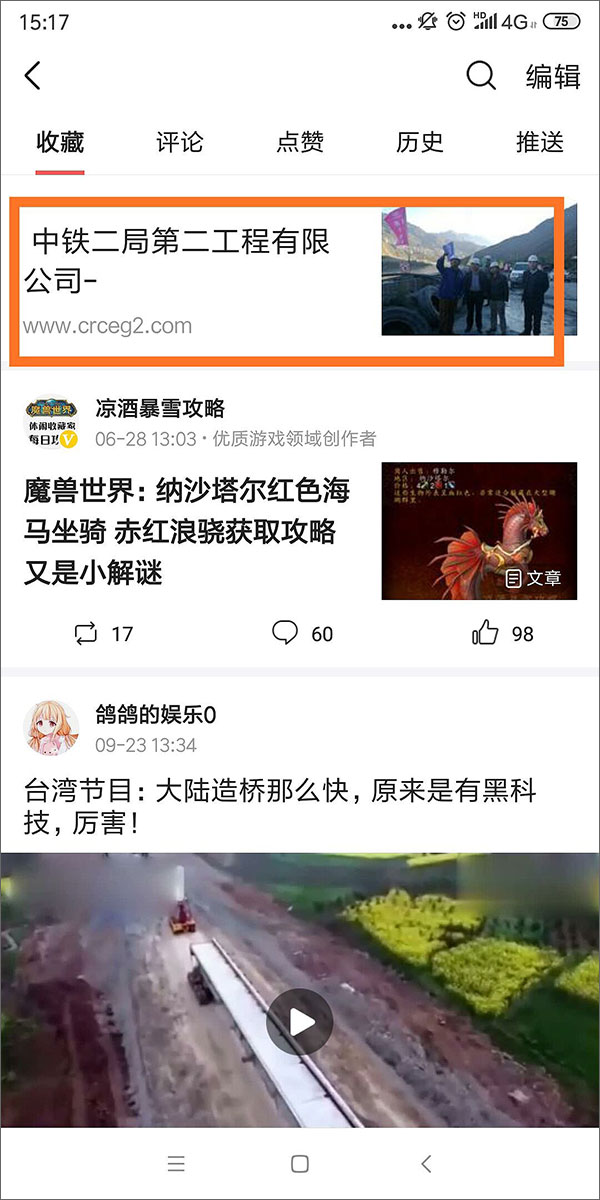Open the 魔兽世界 红色海马坐骑 article
Image resolution: width=600 pixels, height=1200 pixels.
pyautogui.click(x=190, y=531)
